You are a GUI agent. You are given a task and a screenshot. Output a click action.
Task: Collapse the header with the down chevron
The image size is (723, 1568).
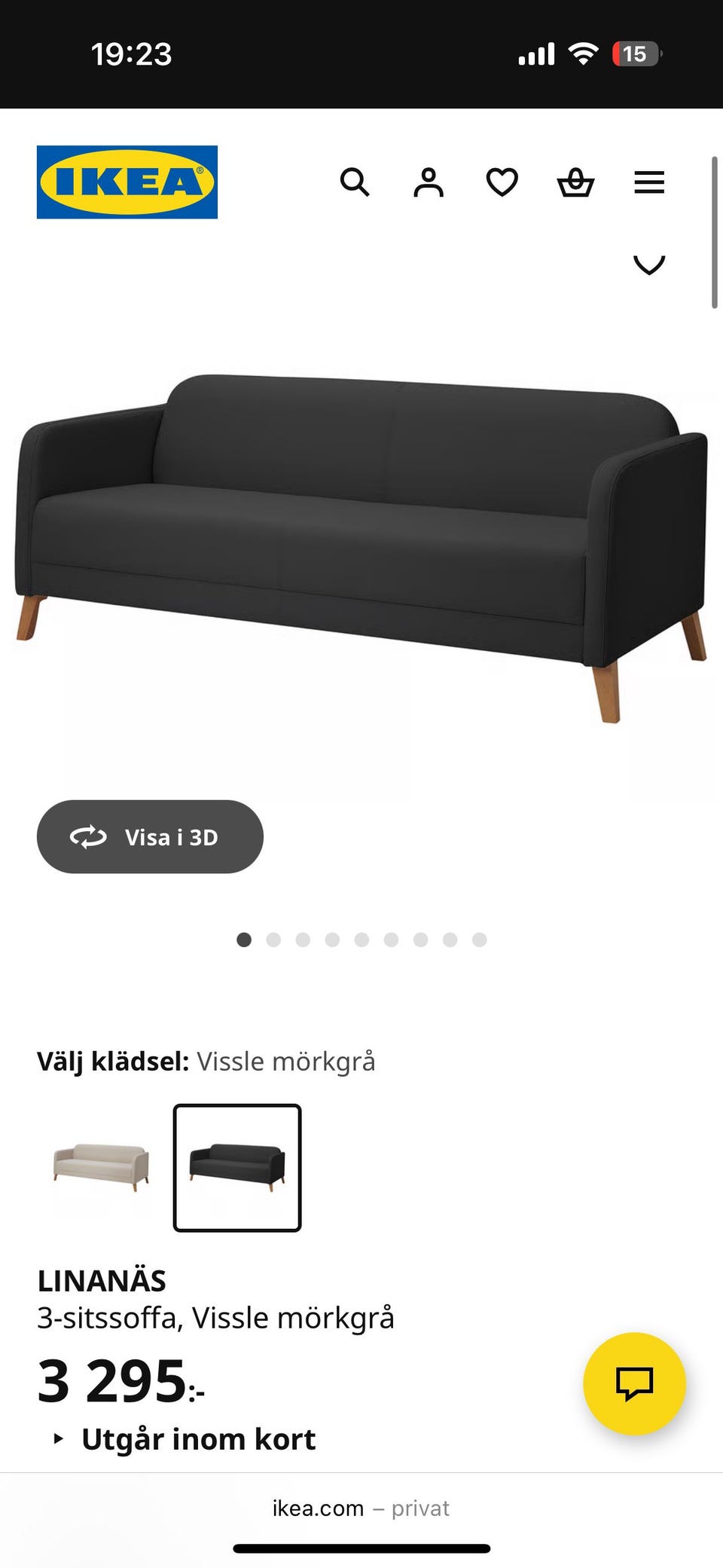tap(648, 265)
